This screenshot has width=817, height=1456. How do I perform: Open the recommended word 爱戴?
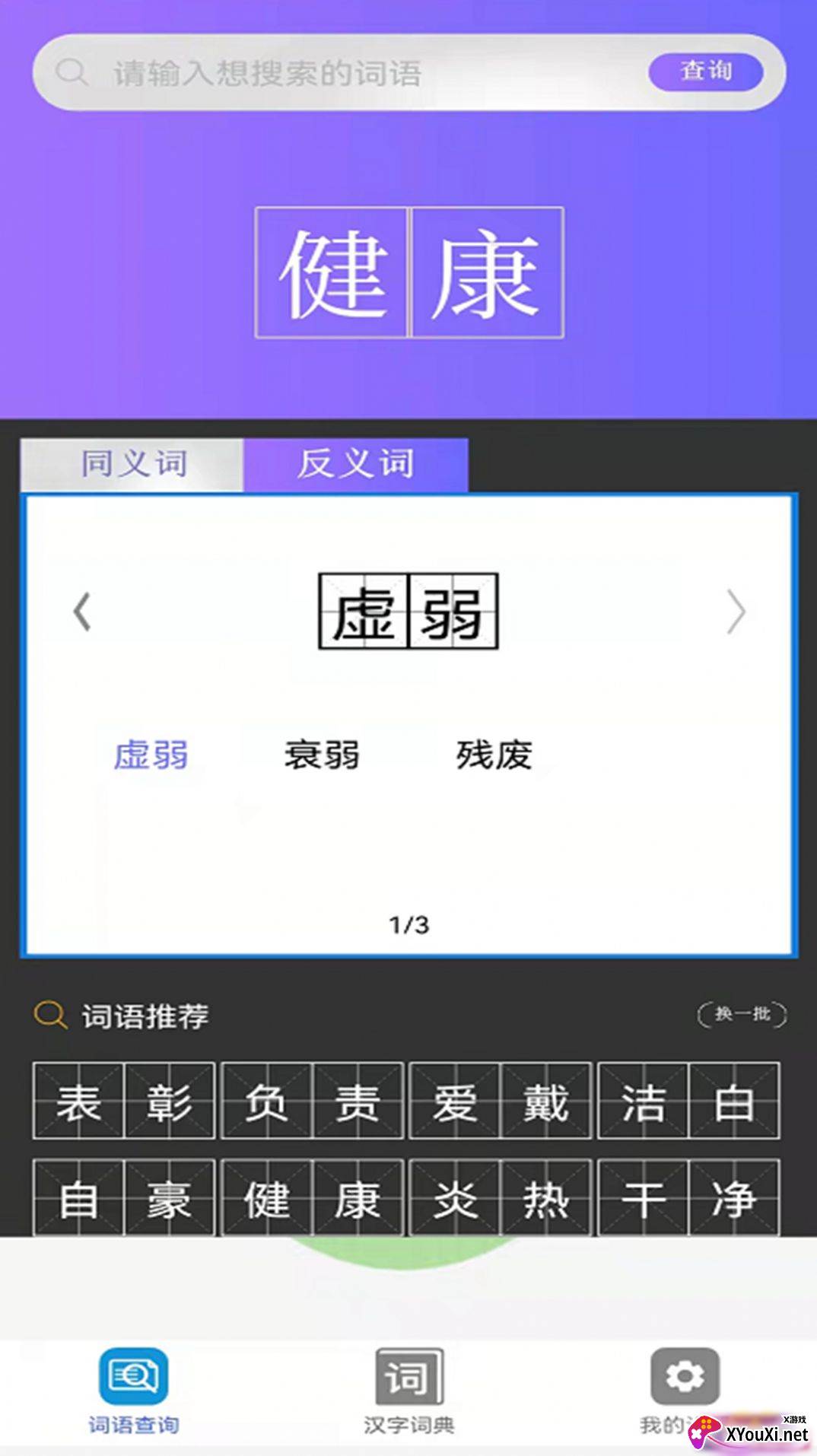pyautogui.click(x=501, y=1101)
